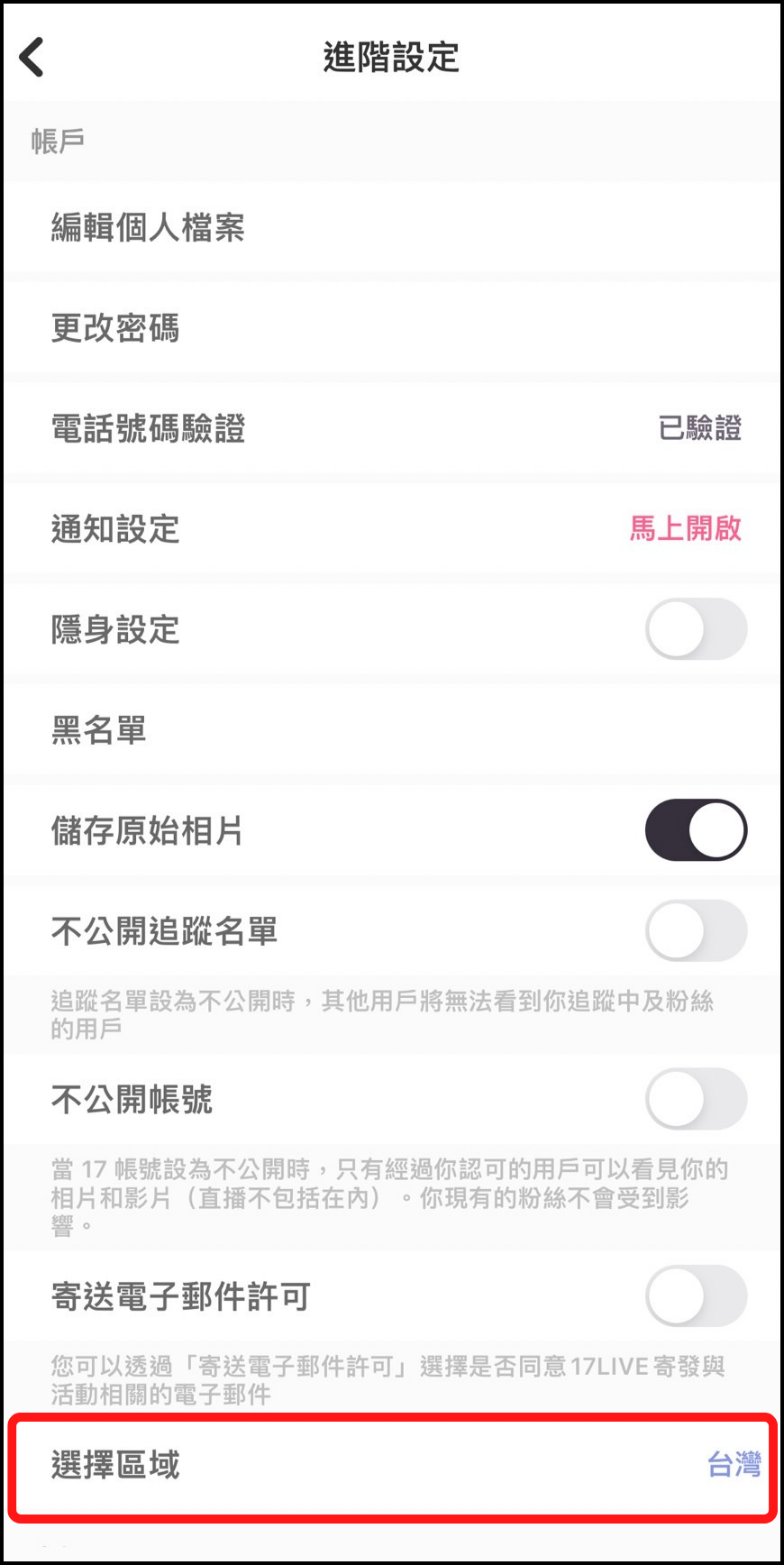The width and height of the screenshot is (784, 1565).
Task: Tap 馬上開啟 for 通知設定
Action: click(685, 528)
